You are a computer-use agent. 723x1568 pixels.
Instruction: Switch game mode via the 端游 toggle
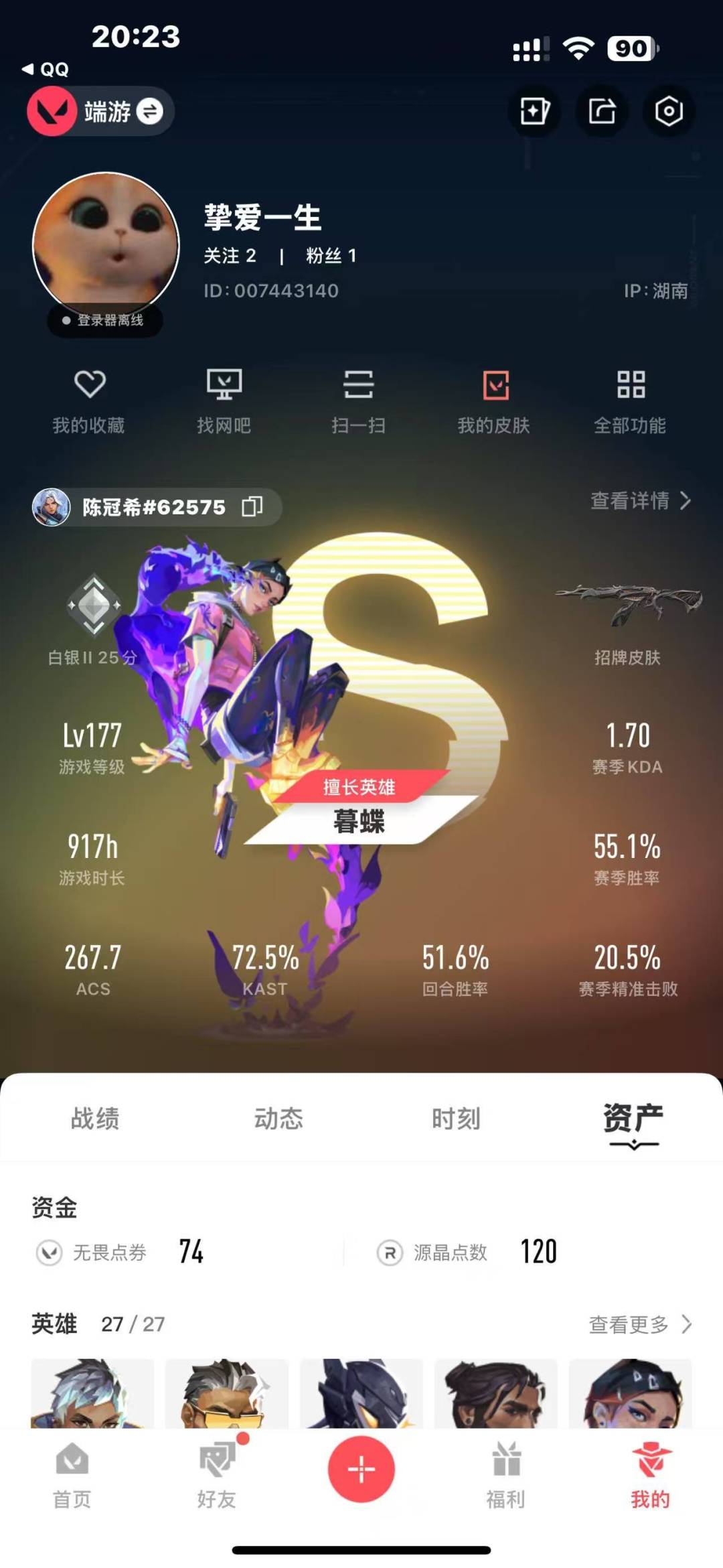pos(100,111)
